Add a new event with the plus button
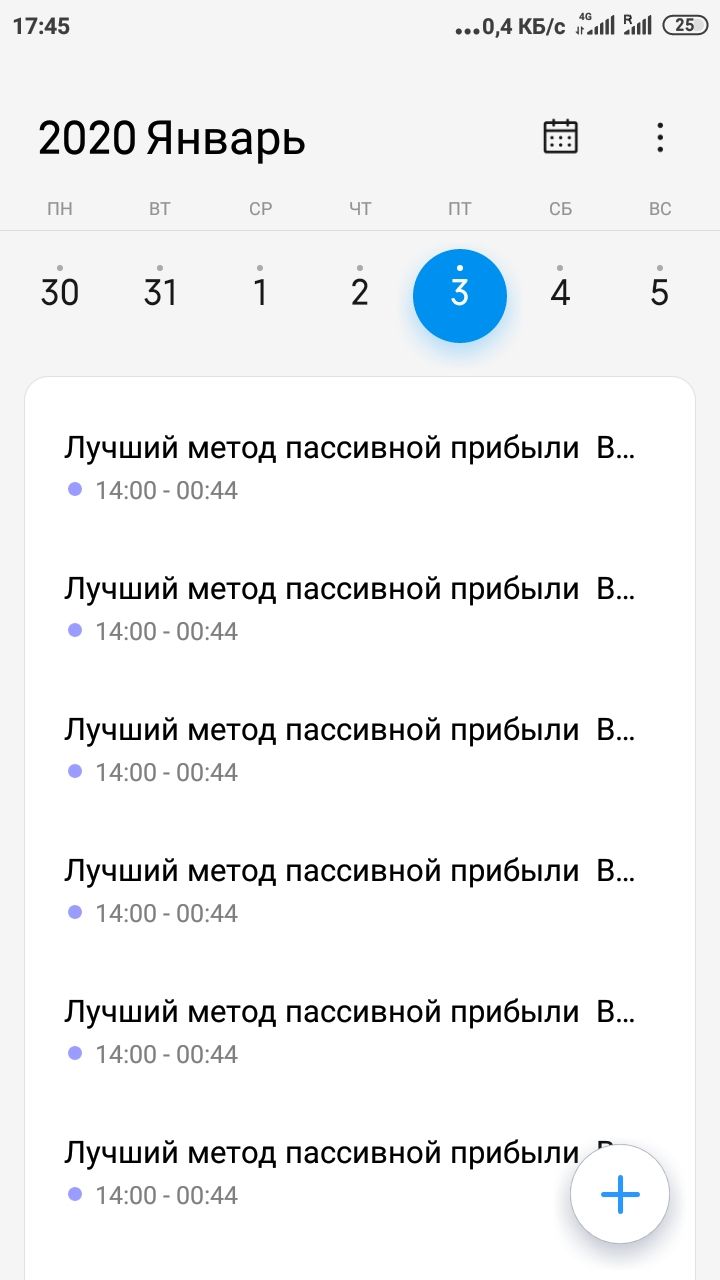Screen dimensions: 720x1280 click(620, 1194)
